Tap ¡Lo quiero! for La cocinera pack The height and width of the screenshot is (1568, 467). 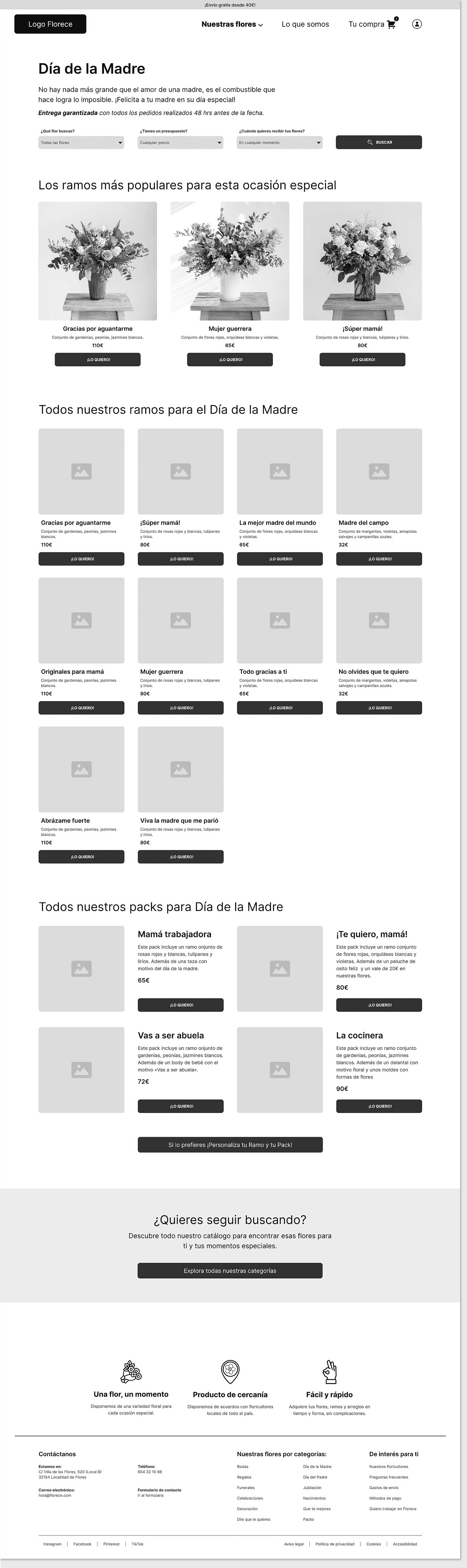378,1106
